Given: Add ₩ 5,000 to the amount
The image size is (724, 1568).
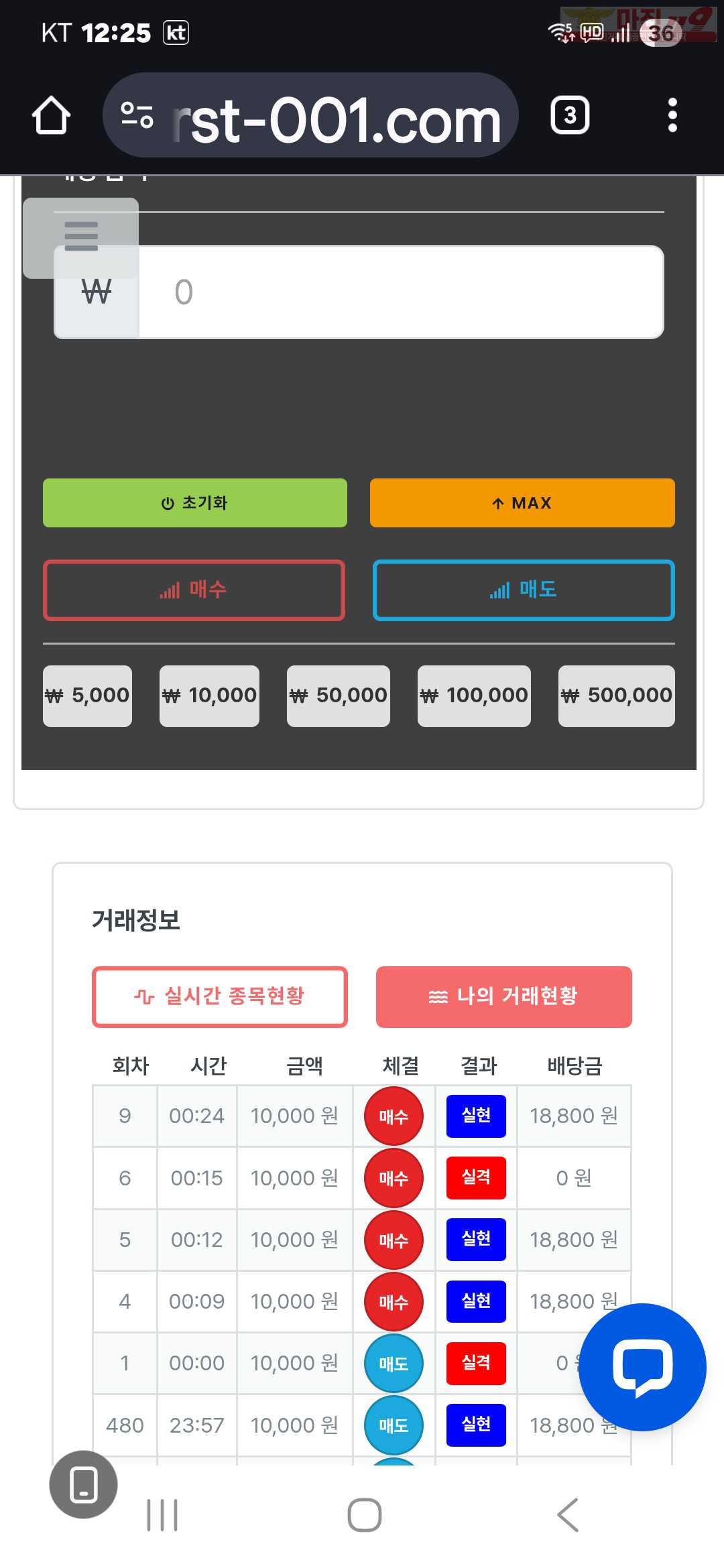Looking at the screenshot, I should (87, 696).
